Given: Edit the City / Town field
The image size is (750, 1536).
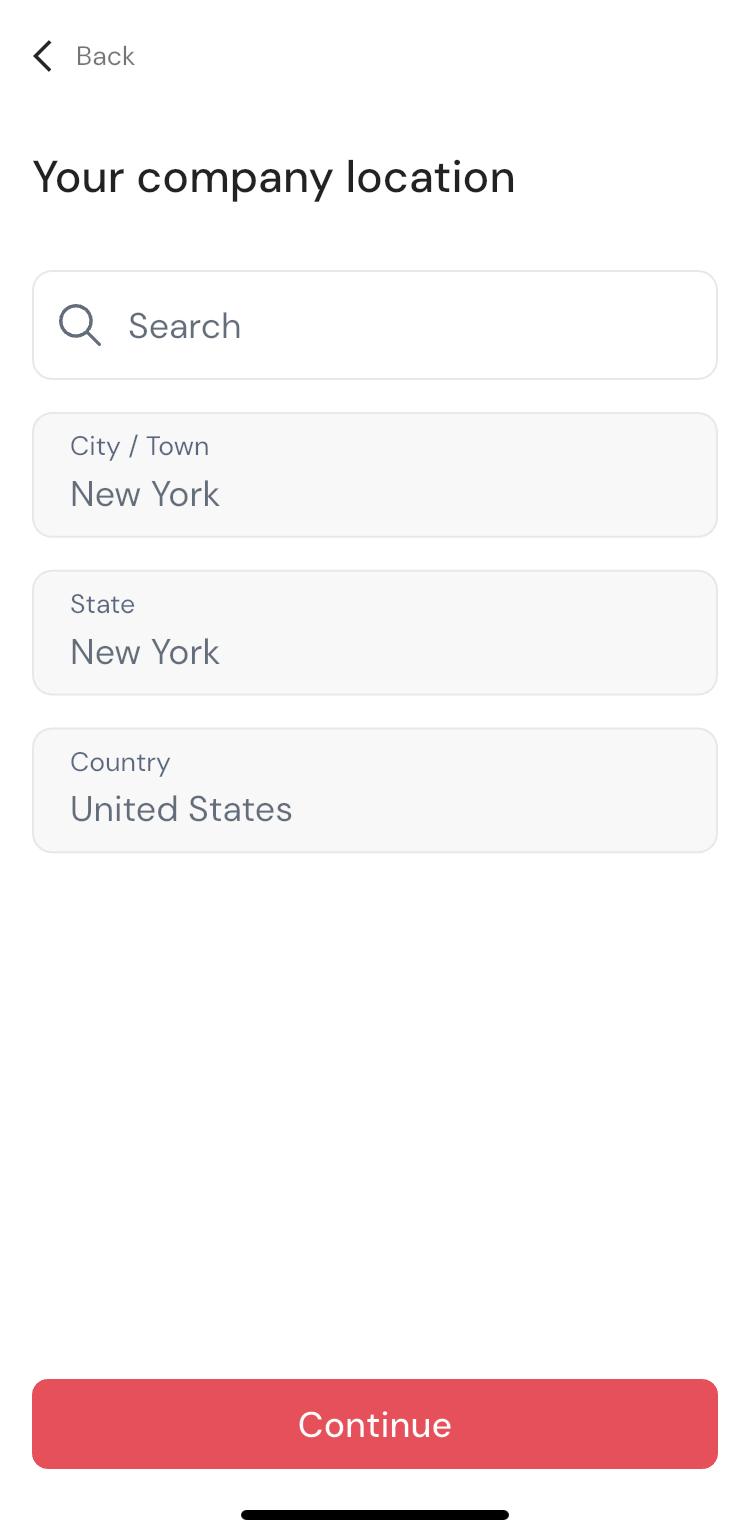Looking at the screenshot, I should coord(375,476).
